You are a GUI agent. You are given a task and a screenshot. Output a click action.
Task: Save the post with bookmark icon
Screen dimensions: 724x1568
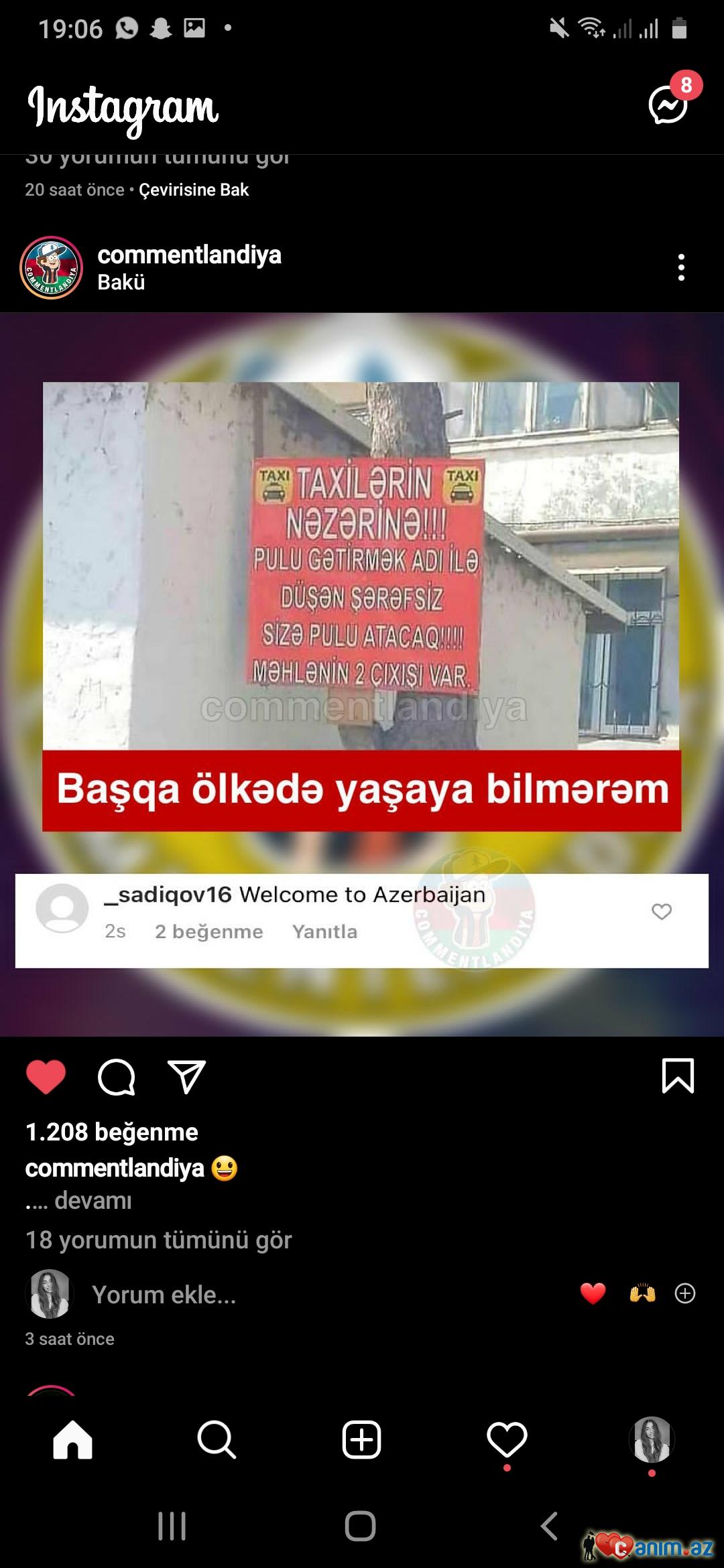tap(678, 1076)
